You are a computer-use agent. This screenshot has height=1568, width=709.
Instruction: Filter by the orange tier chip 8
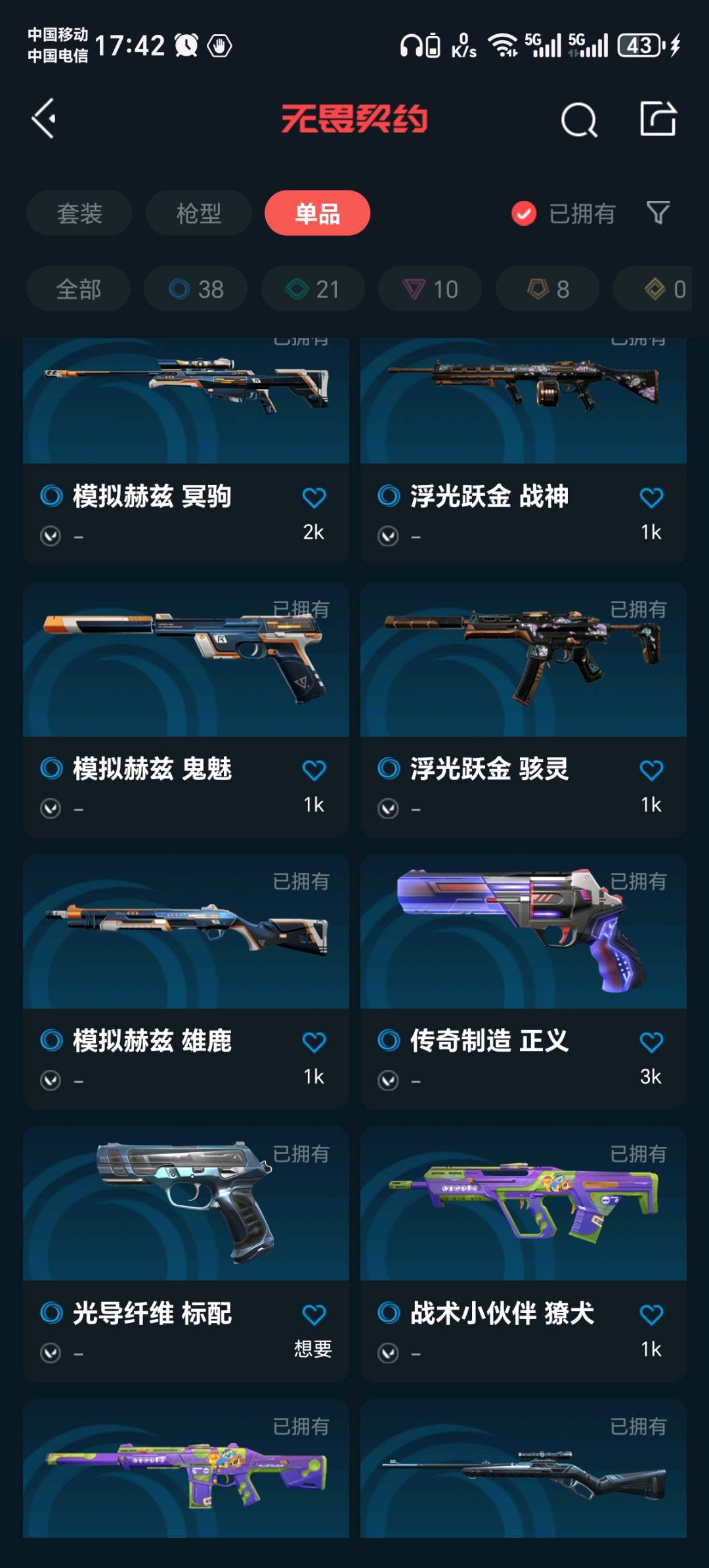547,289
